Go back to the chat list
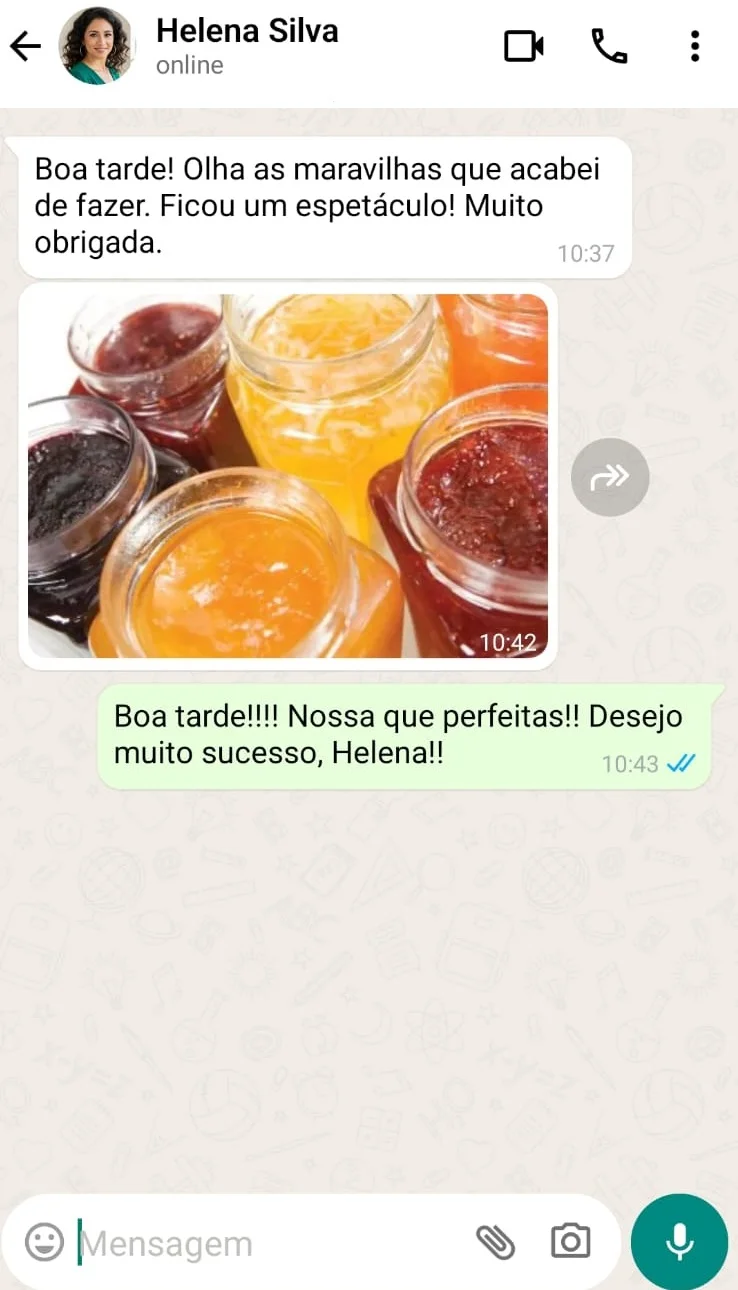This screenshot has width=738, height=1290. click(x=25, y=46)
